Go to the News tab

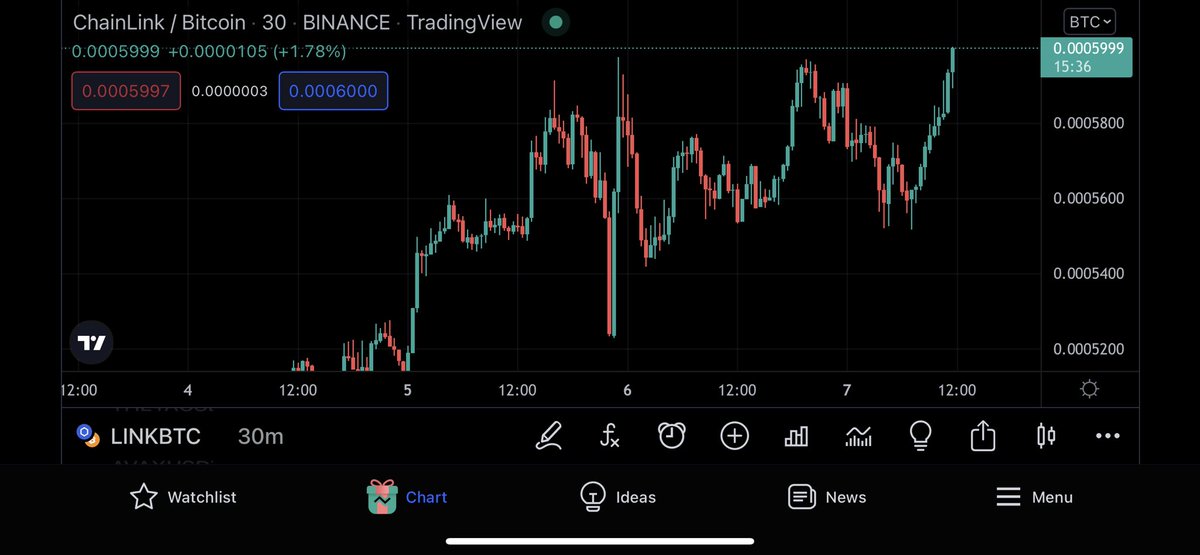(826, 497)
